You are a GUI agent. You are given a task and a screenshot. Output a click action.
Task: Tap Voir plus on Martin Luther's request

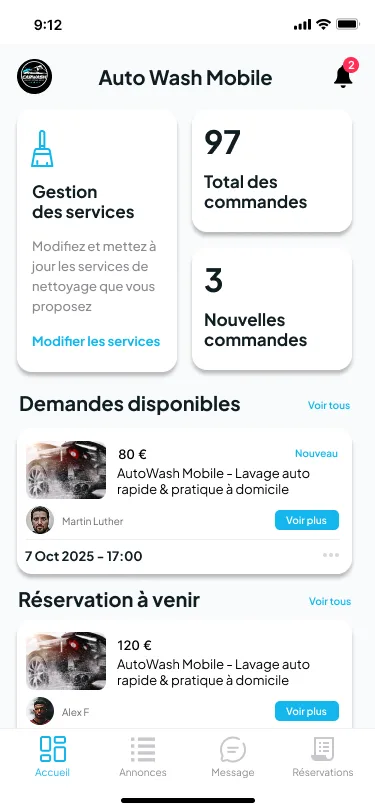click(x=307, y=520)
